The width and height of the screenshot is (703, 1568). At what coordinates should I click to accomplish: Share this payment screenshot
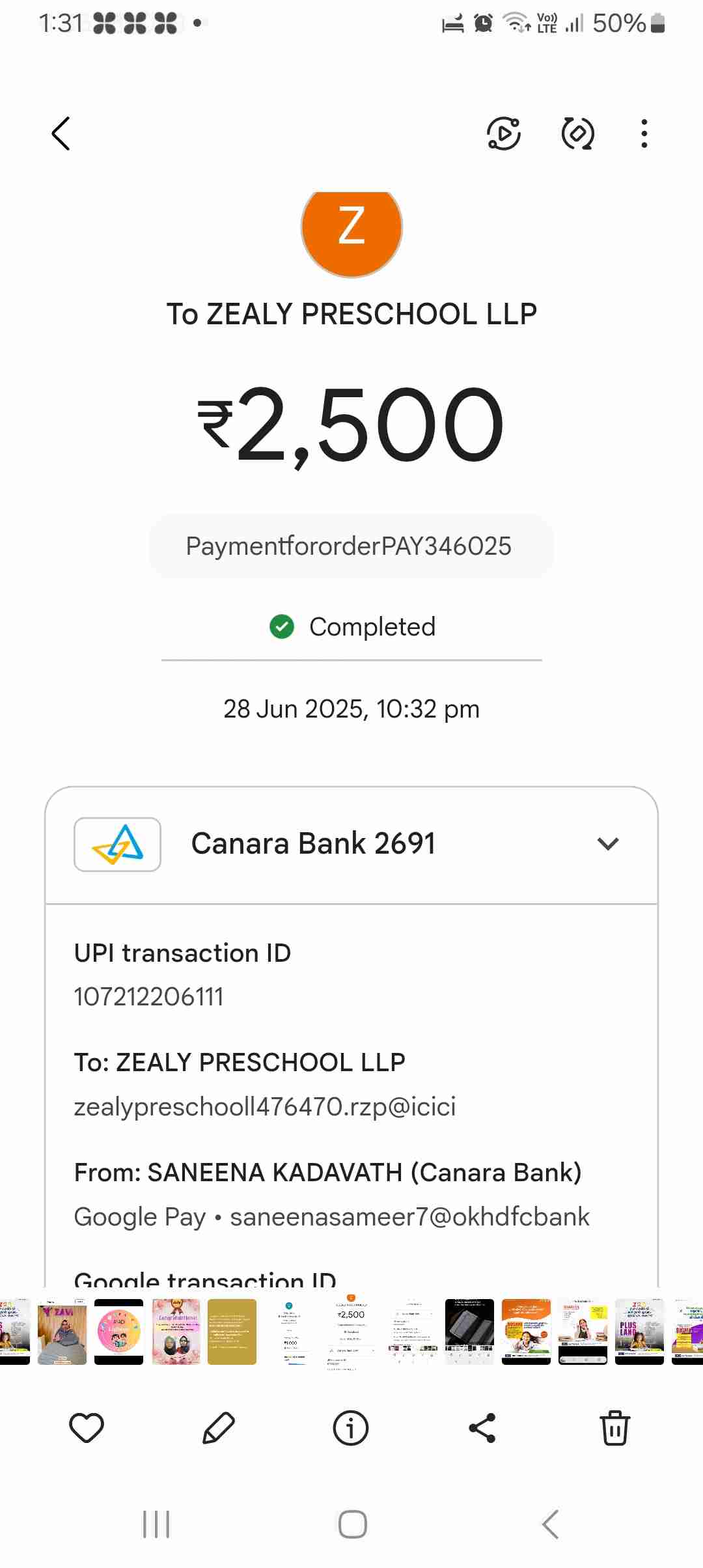[482, 1429]
